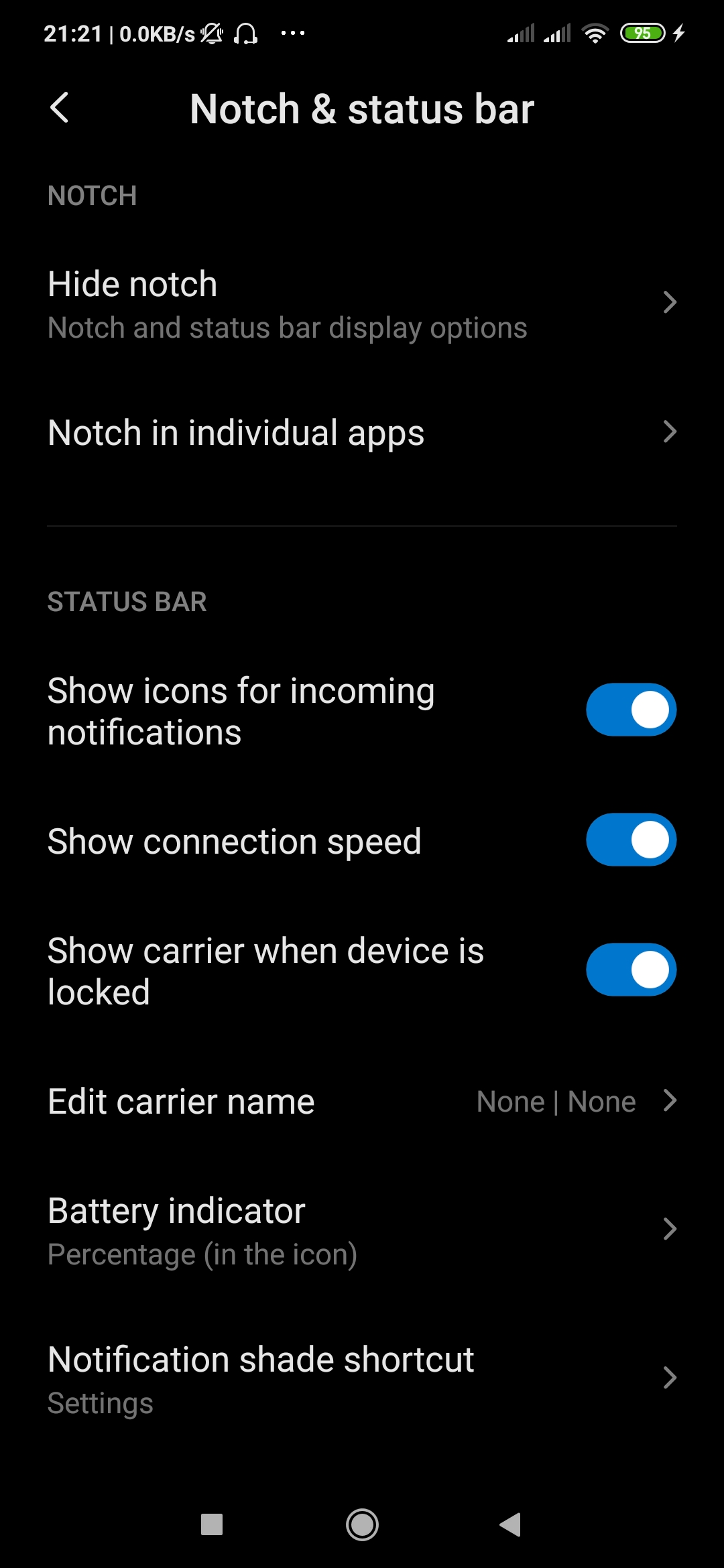This screenshot has width=724, height=1568.
Task: Open Notch in individual apps
Action: (362, 432)
